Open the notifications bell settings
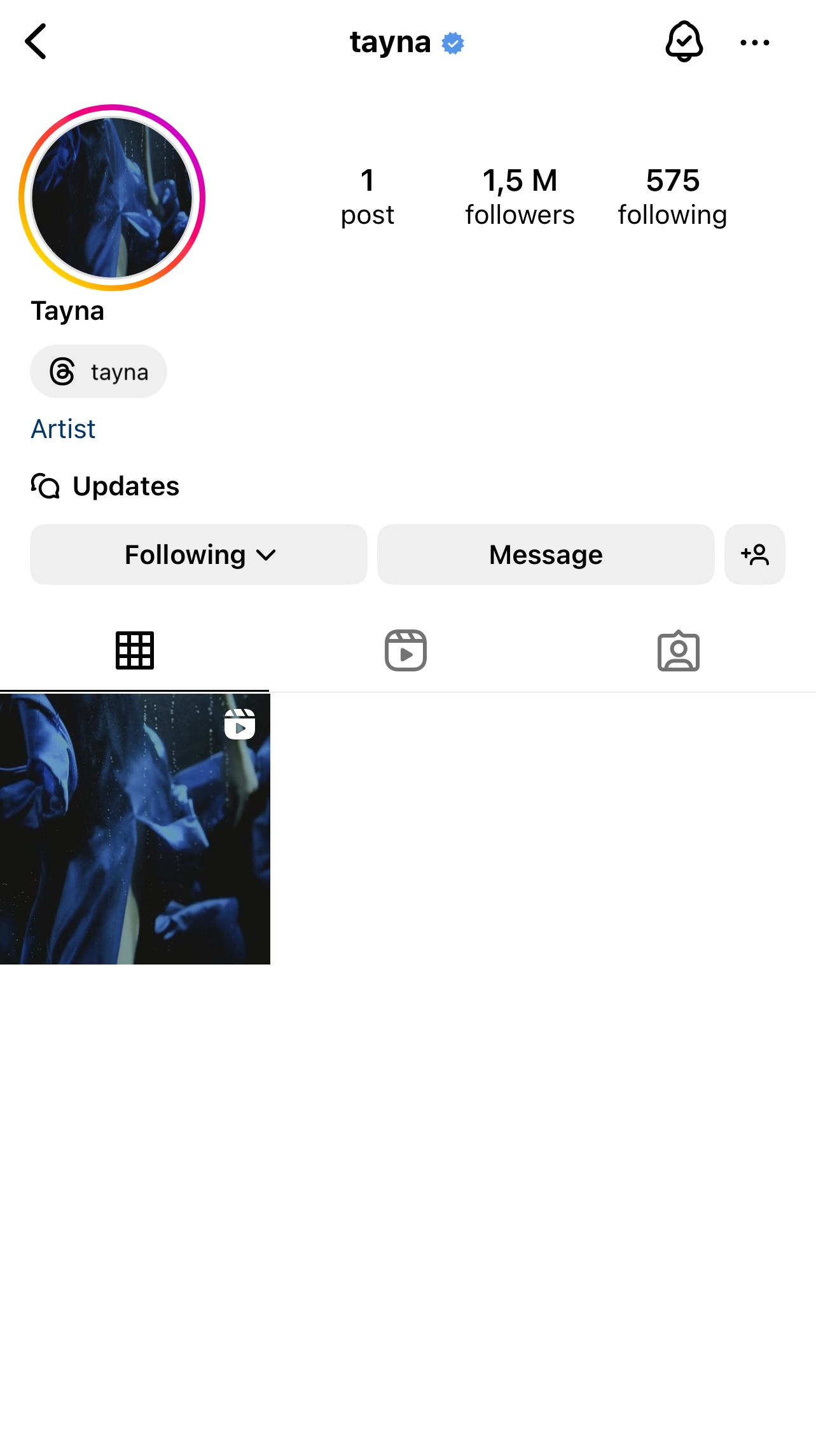Viewport: 816px width, 1456px height. 684,42
